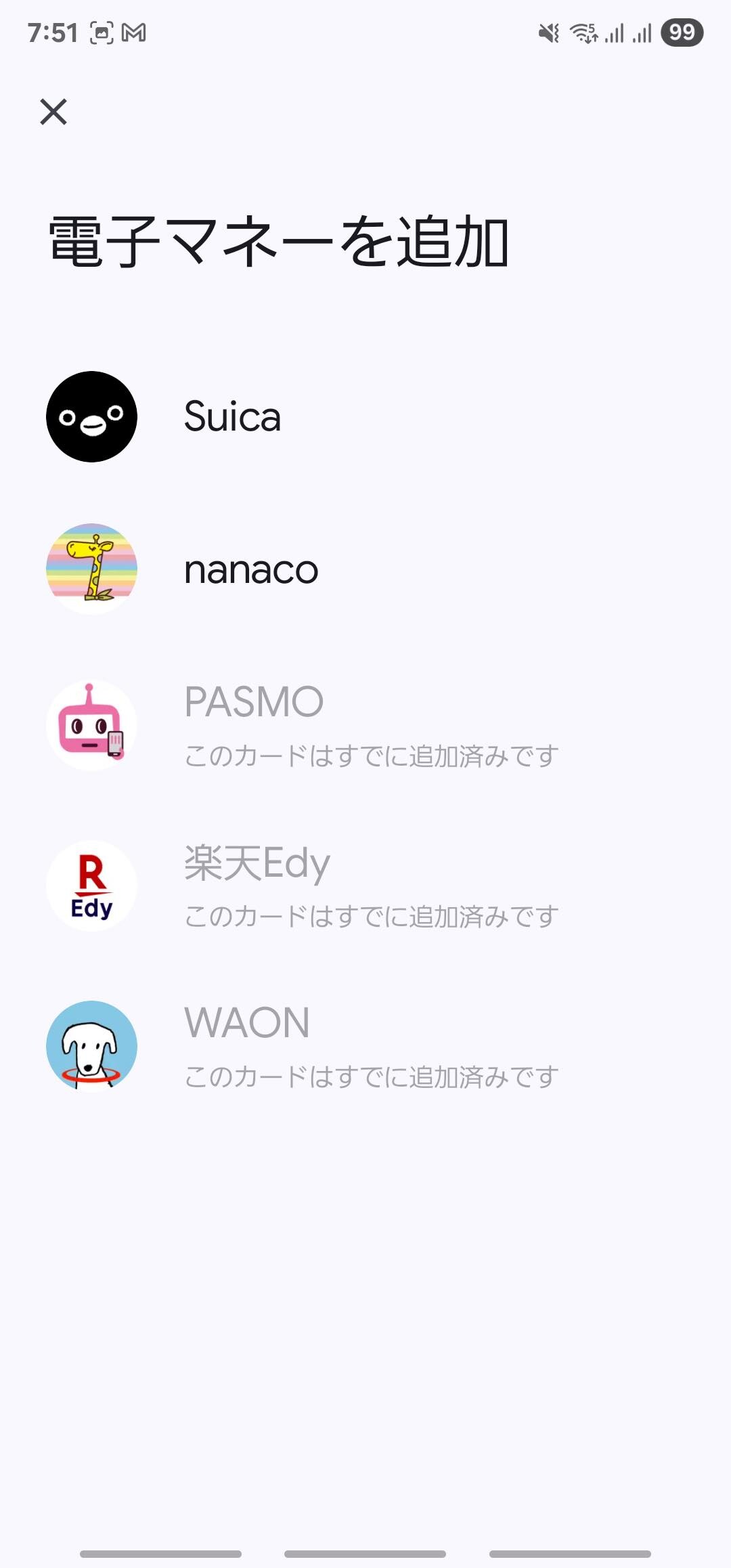Select Suica to add
The image size is (731, 1568).
232,416
